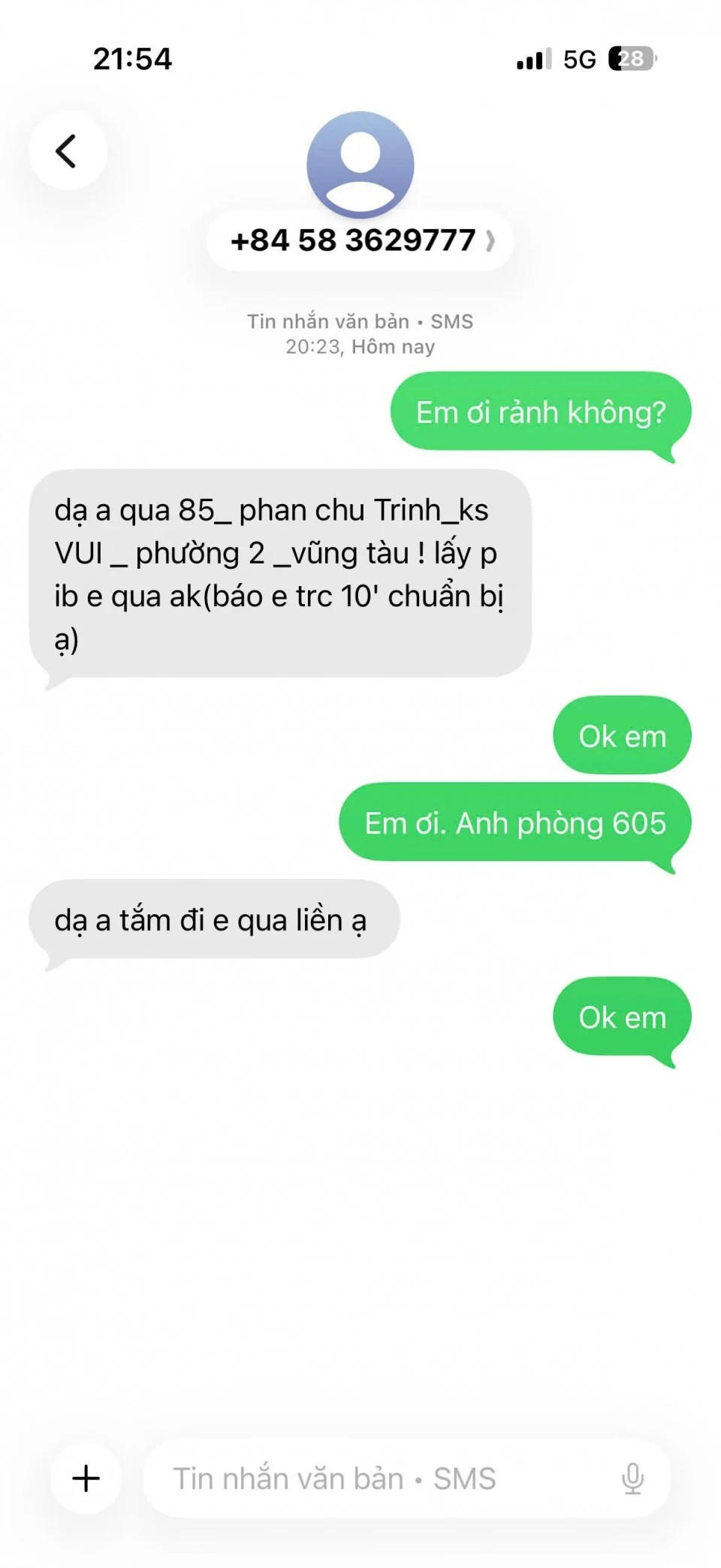The image size is (721, 1568).
Task: Focus the Tin nhắn văn bản SMS field
Action: [376, 1478]
